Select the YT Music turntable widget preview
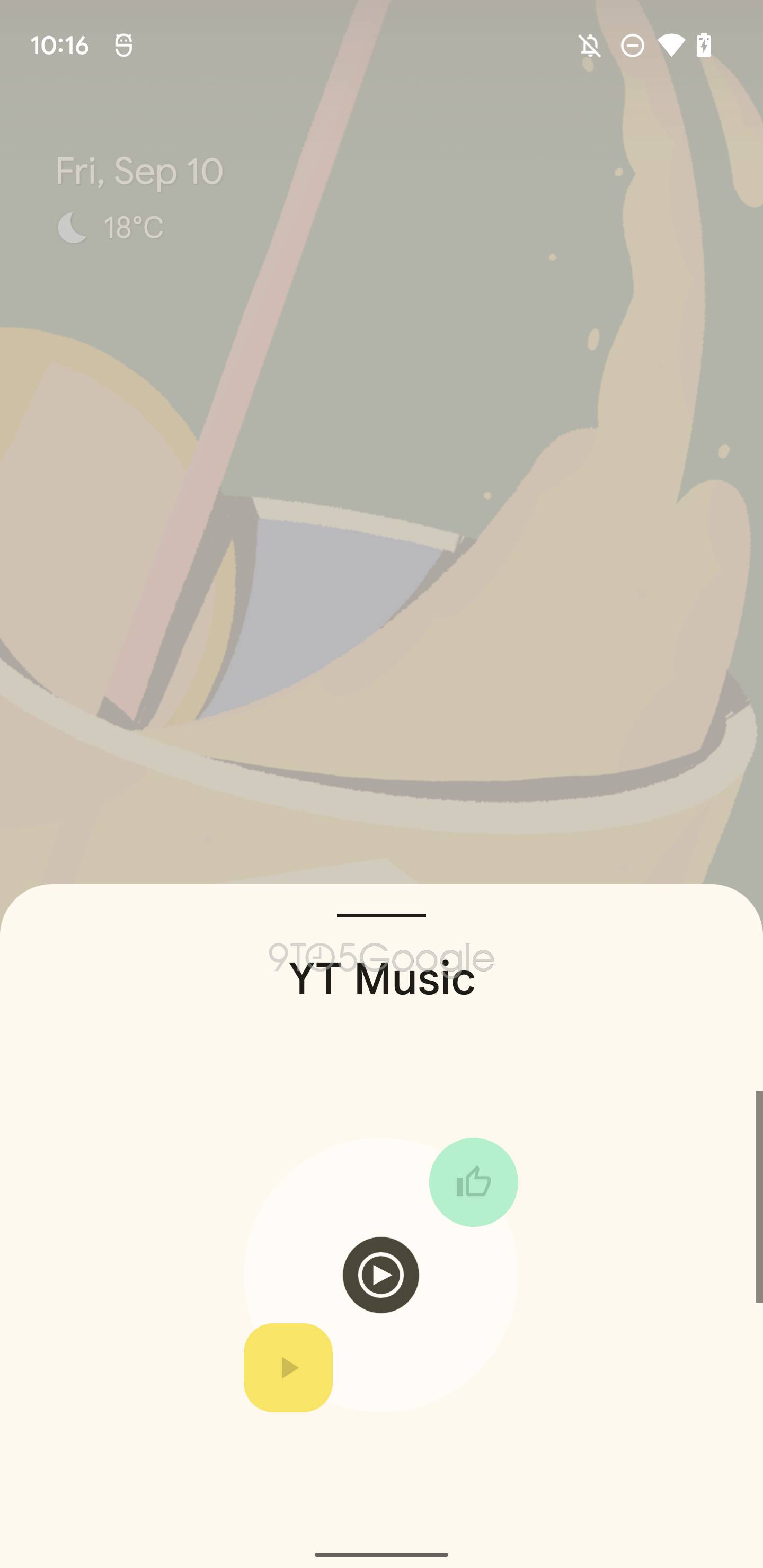This screenshot has width=763, height=1568. coord(380,1275)
